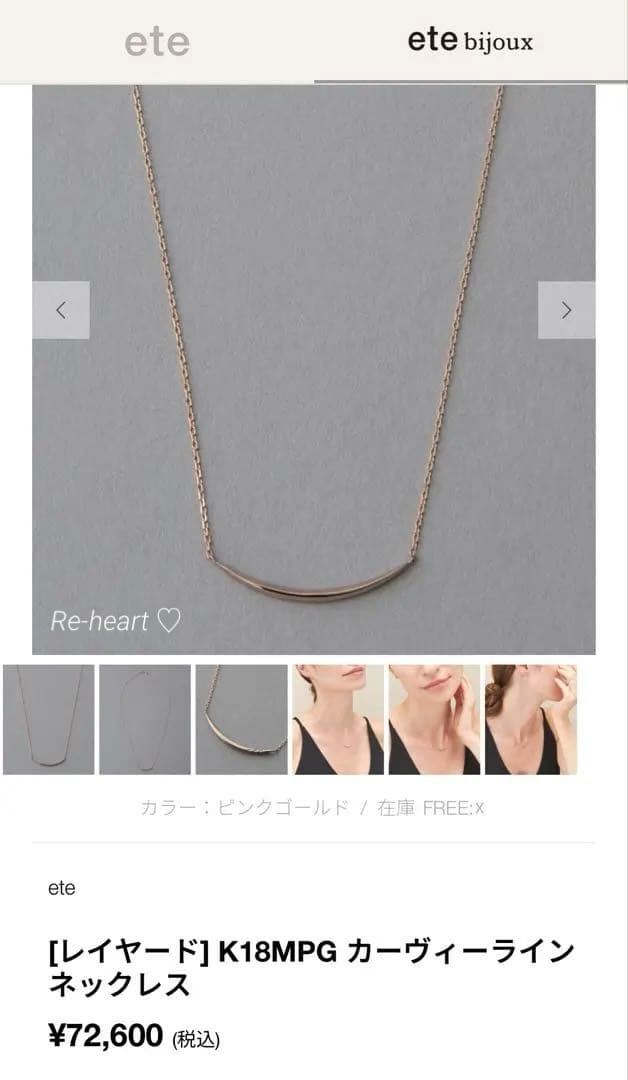View the model touching chin thumbnail

(x=434, y=719)
